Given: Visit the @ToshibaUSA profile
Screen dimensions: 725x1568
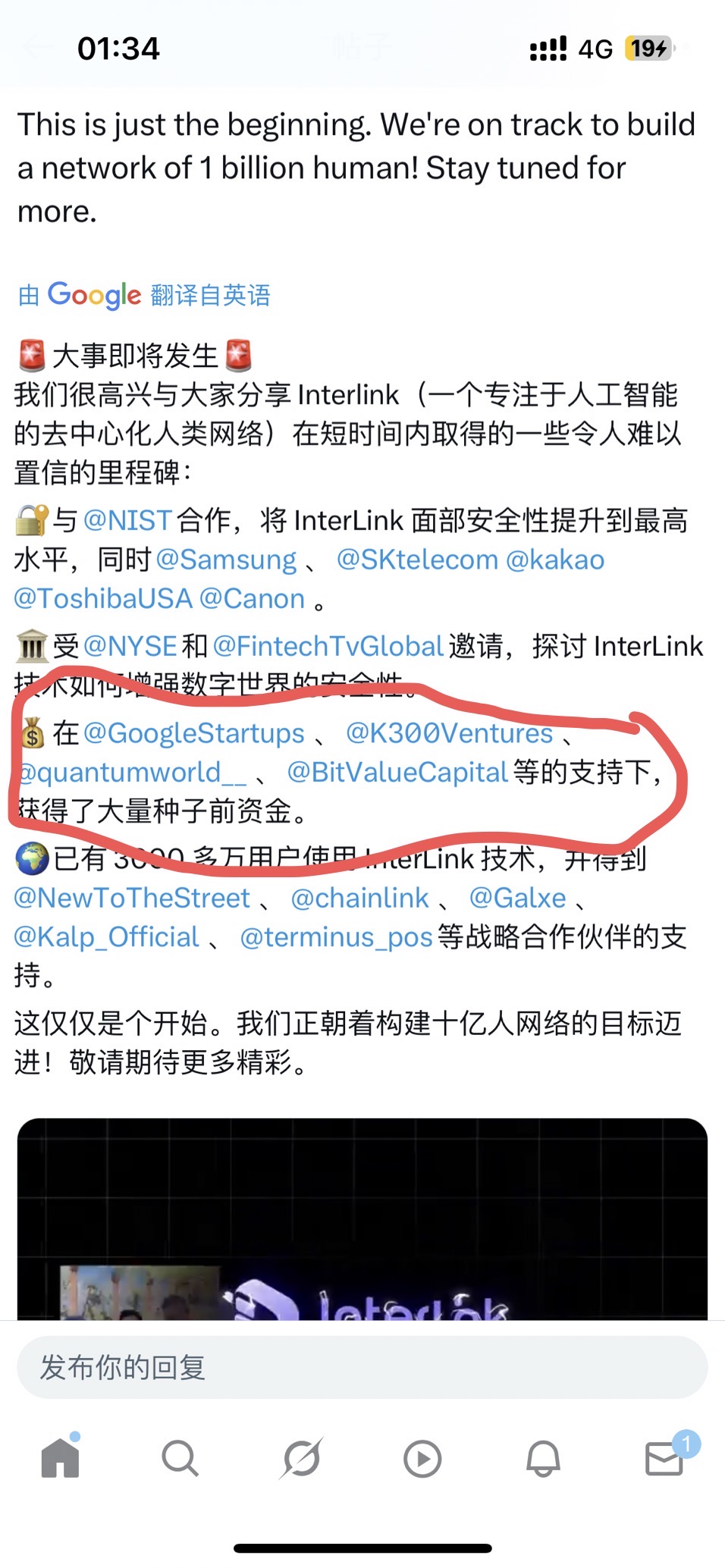Looking at the screenshot, I should coord(103,598).
